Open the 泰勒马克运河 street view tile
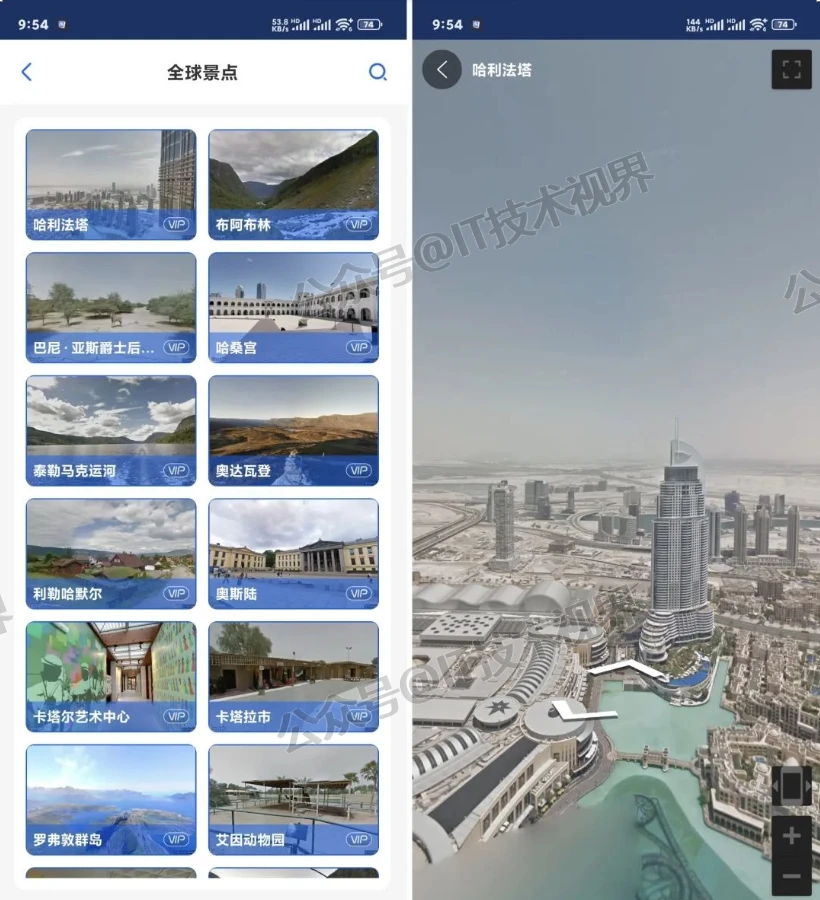 tap(111, 430)
